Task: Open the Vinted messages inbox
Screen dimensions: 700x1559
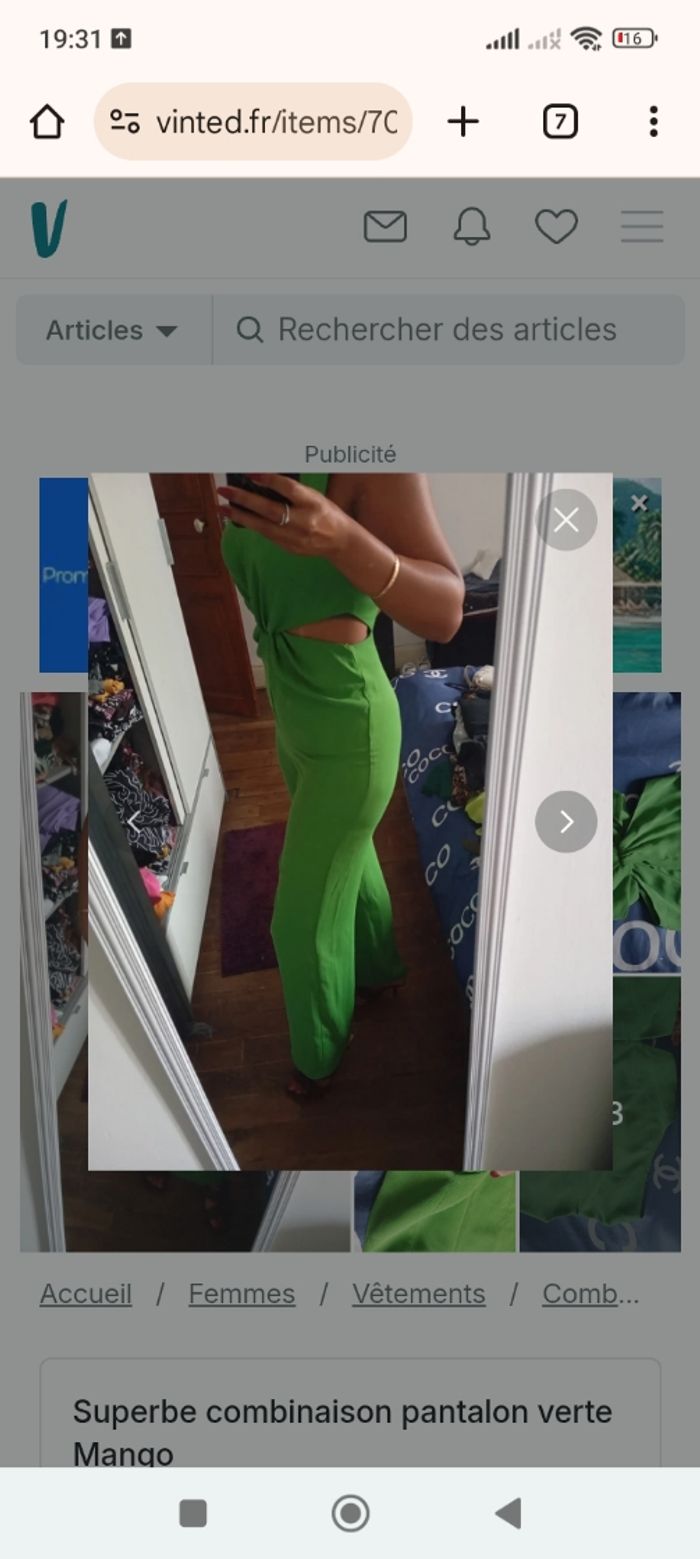Action: coord(385,227)
